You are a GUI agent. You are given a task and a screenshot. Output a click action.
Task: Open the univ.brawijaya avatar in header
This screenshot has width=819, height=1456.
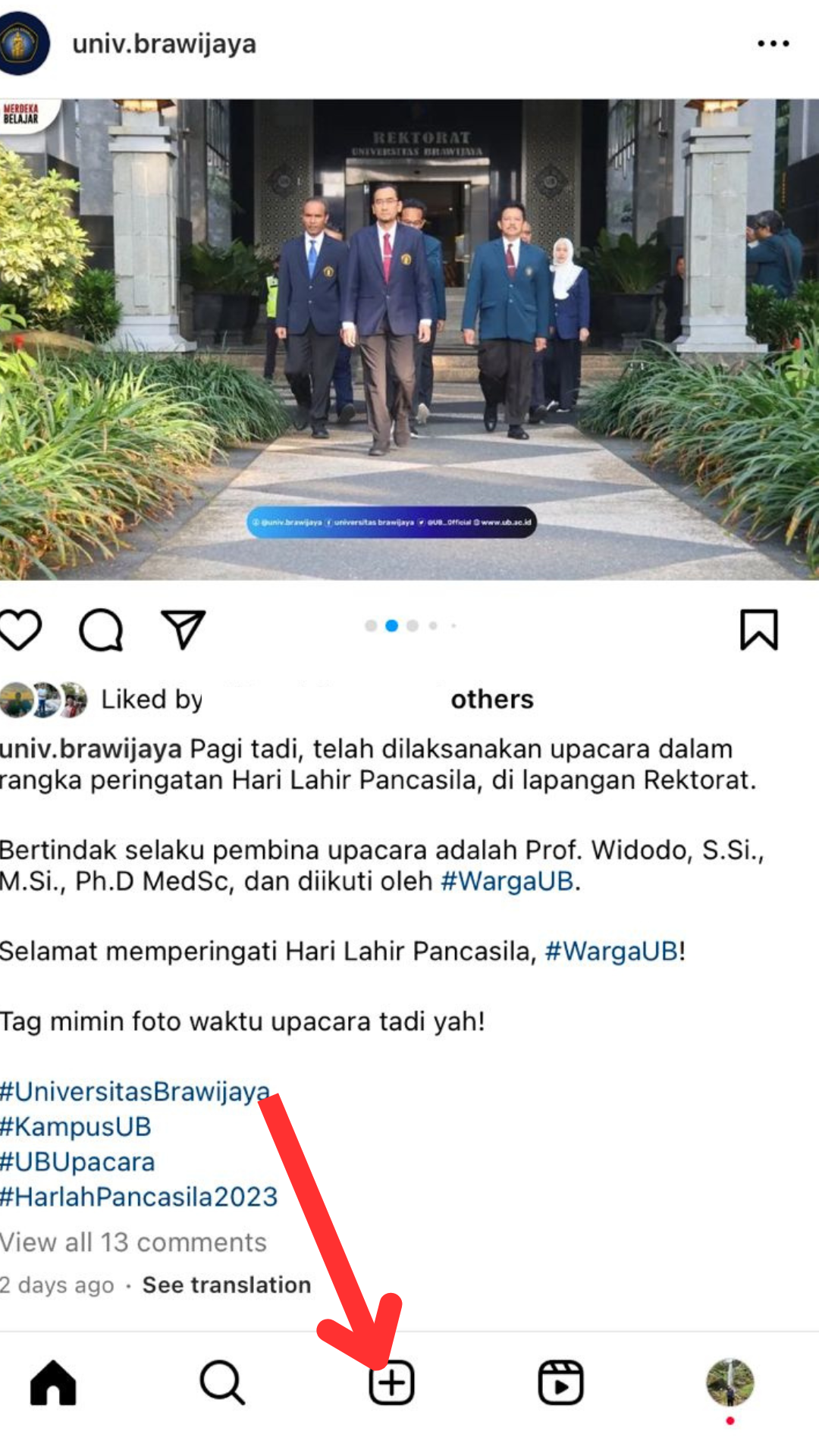23,44
